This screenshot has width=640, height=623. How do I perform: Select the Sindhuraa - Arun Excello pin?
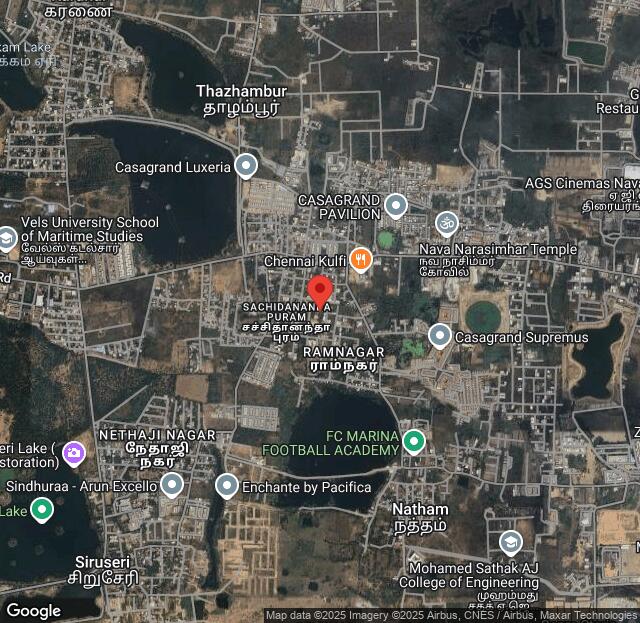coord(172,485)
